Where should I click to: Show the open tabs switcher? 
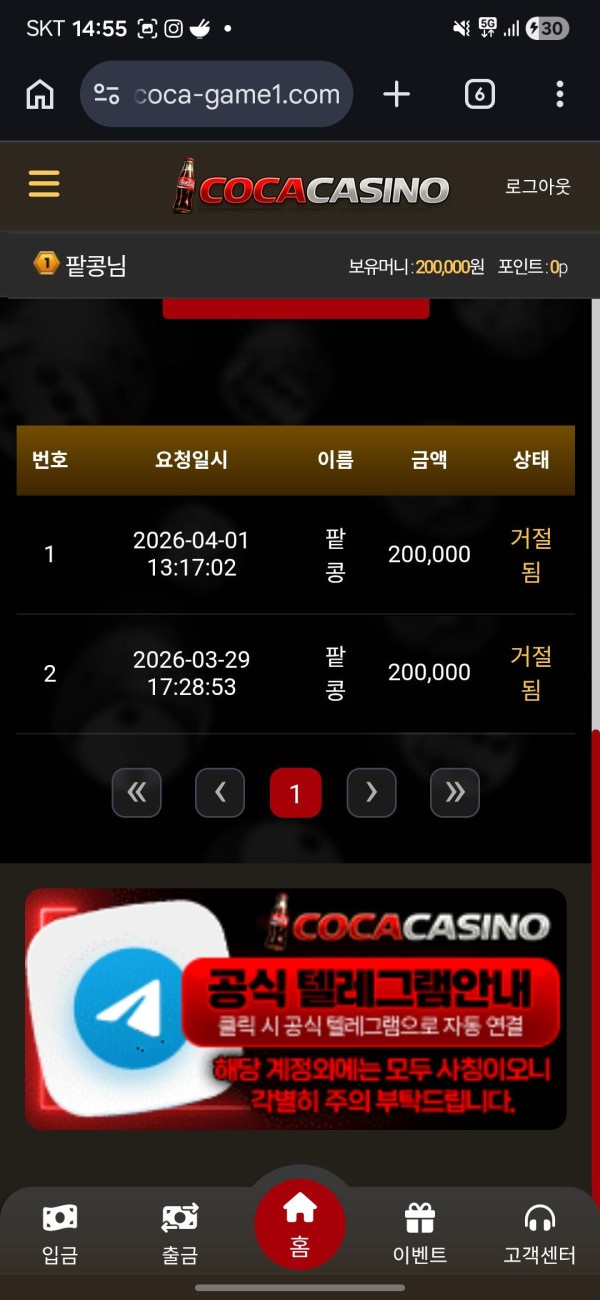pyautogui.click(x=480, y=95)
